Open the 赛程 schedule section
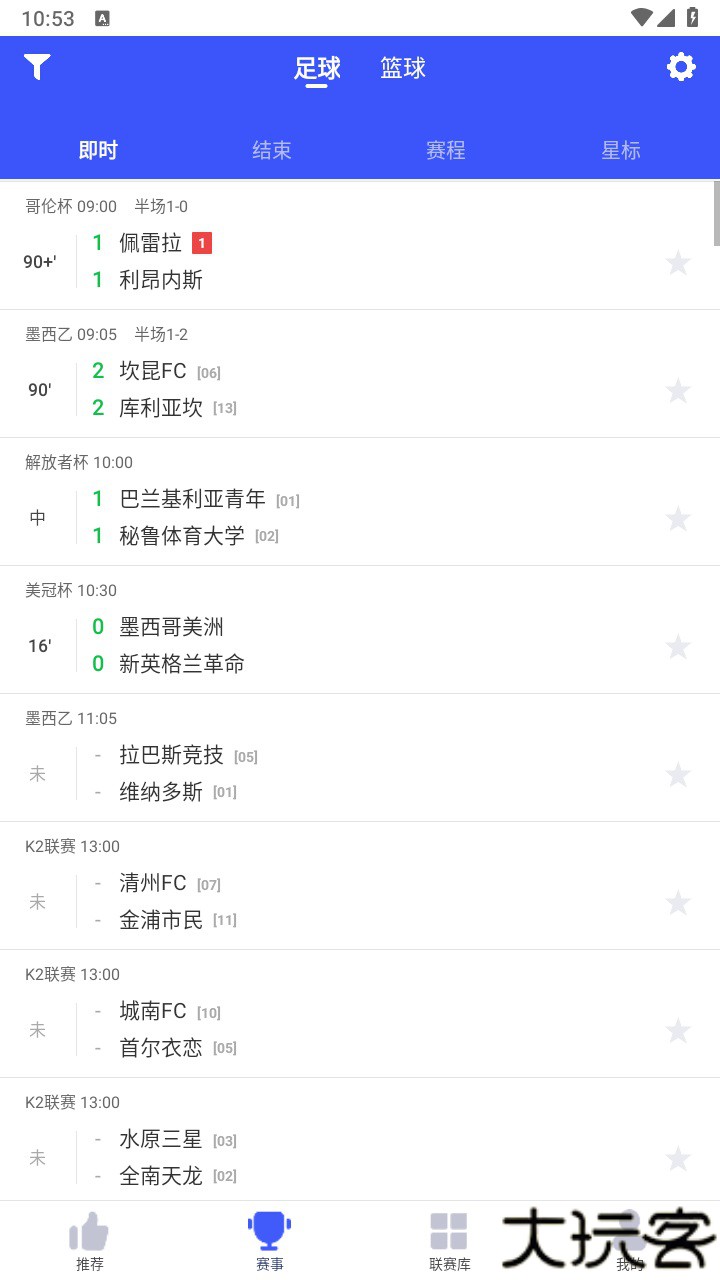 point(446,149)
